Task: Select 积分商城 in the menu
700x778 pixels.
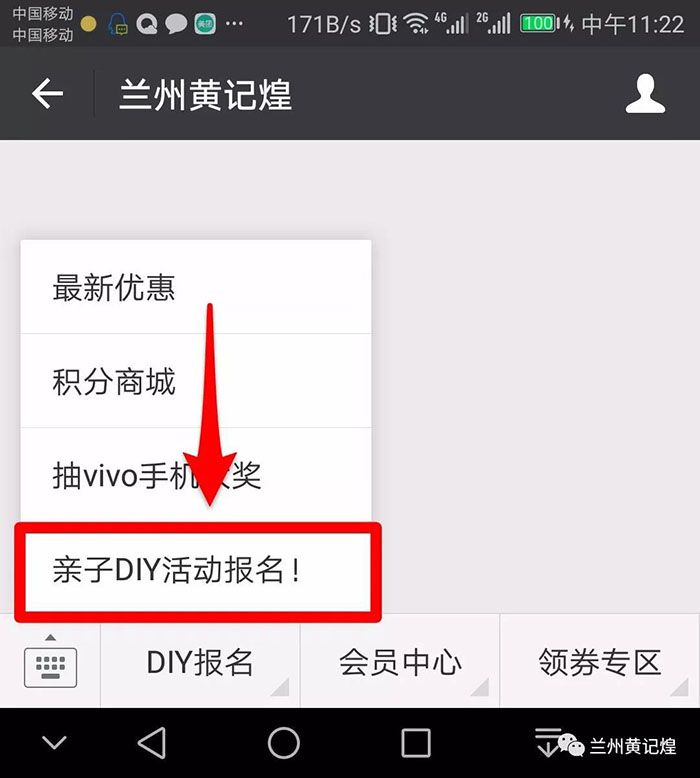Action: click(x=114, y=381)
